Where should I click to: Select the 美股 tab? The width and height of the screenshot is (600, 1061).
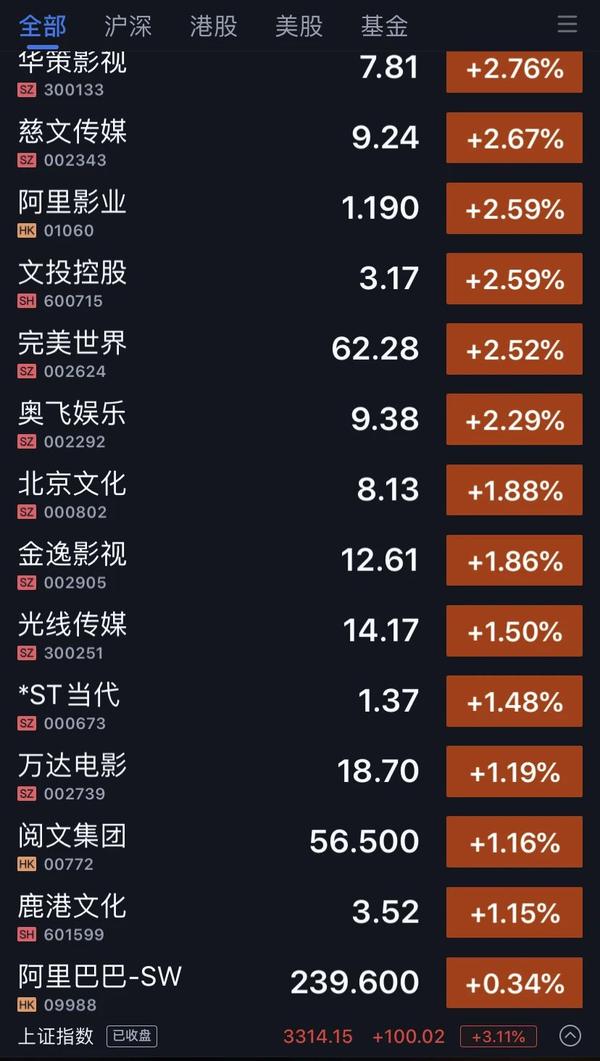[298, 26]
